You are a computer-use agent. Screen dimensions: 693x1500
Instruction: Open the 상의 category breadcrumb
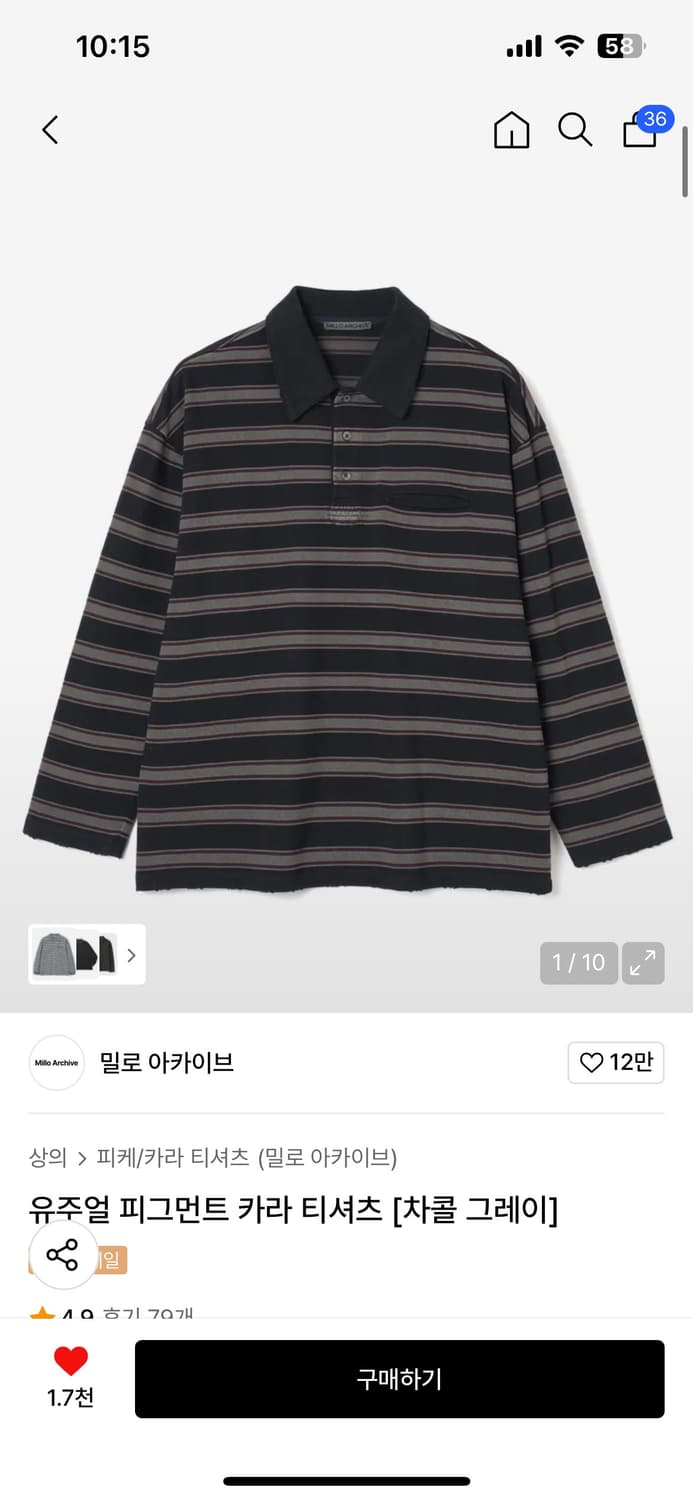click(48, 1158)
